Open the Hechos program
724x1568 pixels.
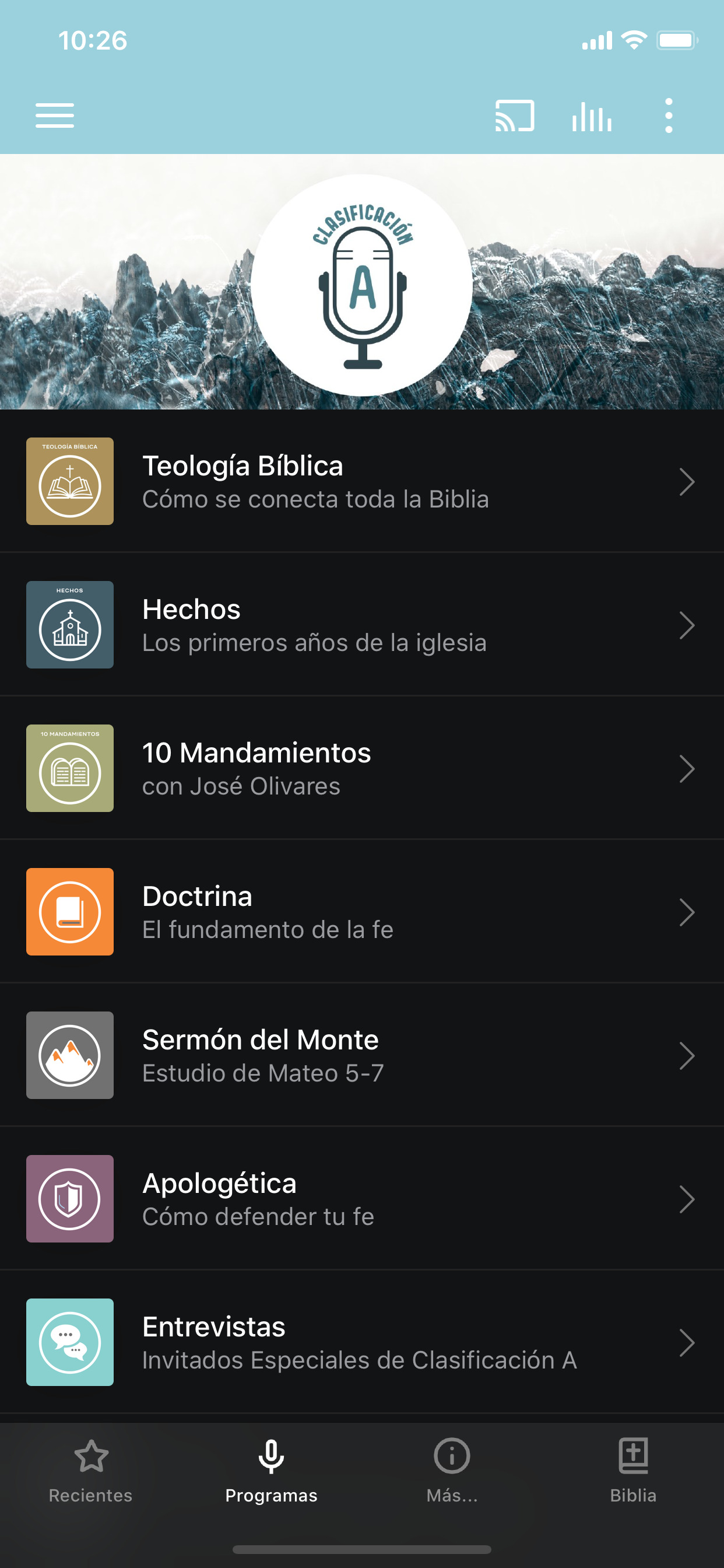362,625
